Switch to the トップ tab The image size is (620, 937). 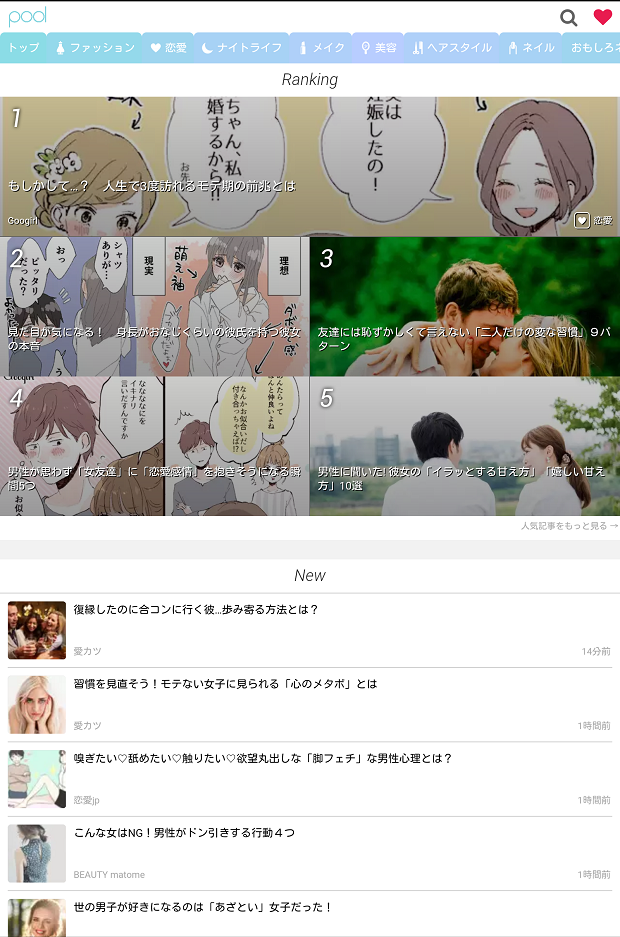click(22, 48)
